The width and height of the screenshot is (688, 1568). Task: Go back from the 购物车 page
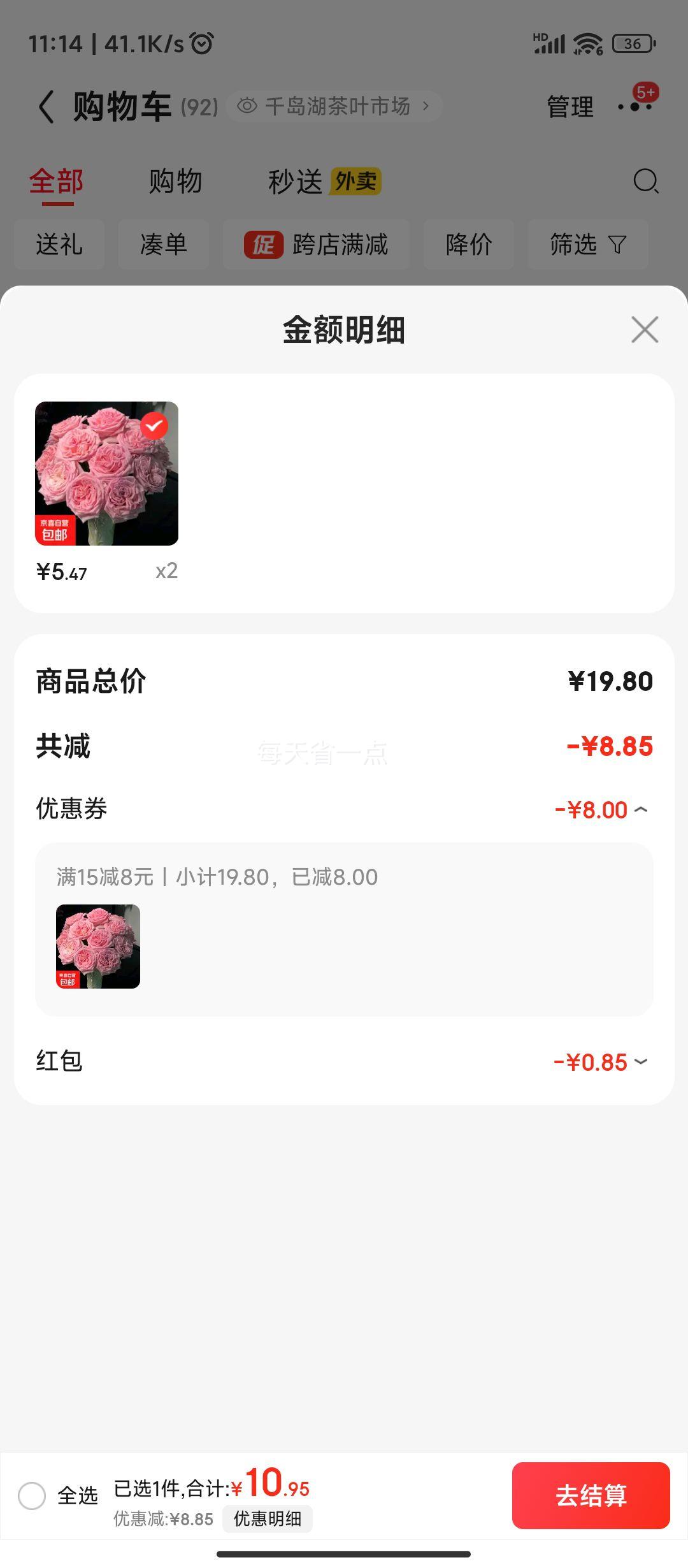pos(47,106)
